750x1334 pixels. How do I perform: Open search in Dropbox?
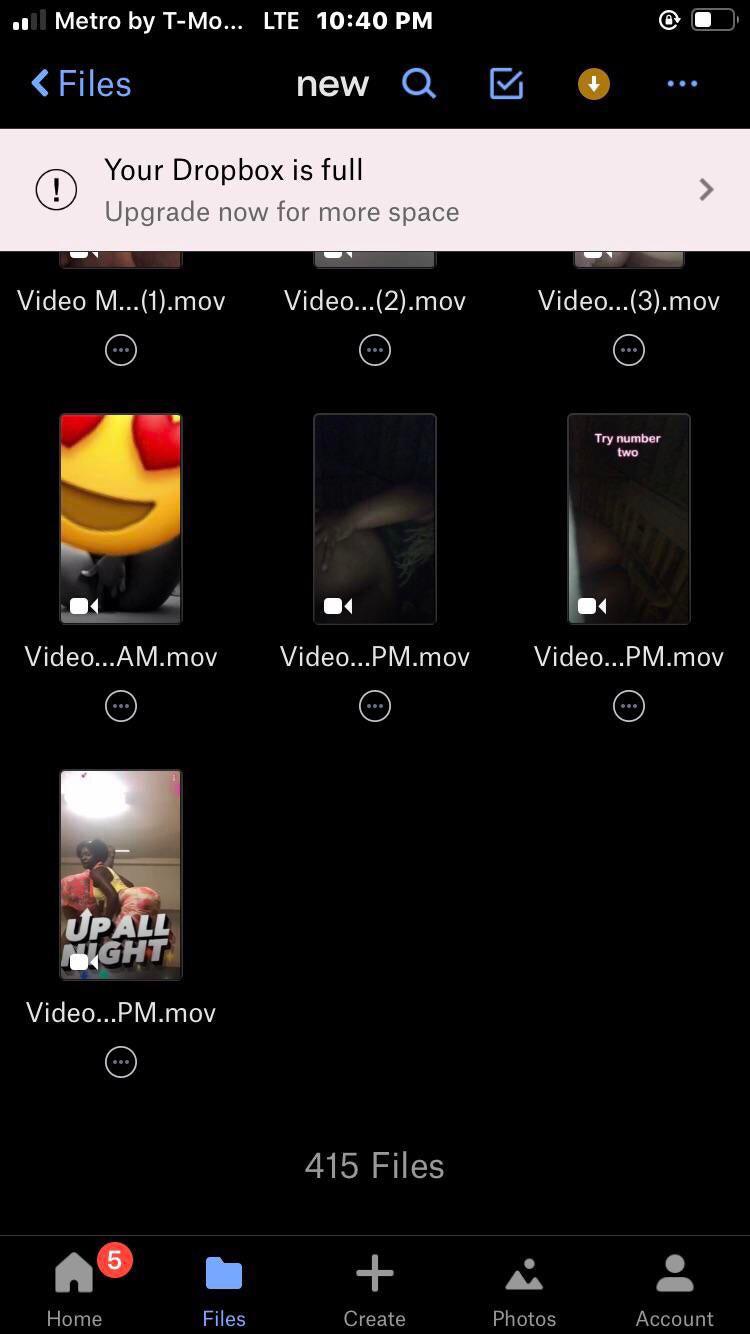tap(419, 84)
